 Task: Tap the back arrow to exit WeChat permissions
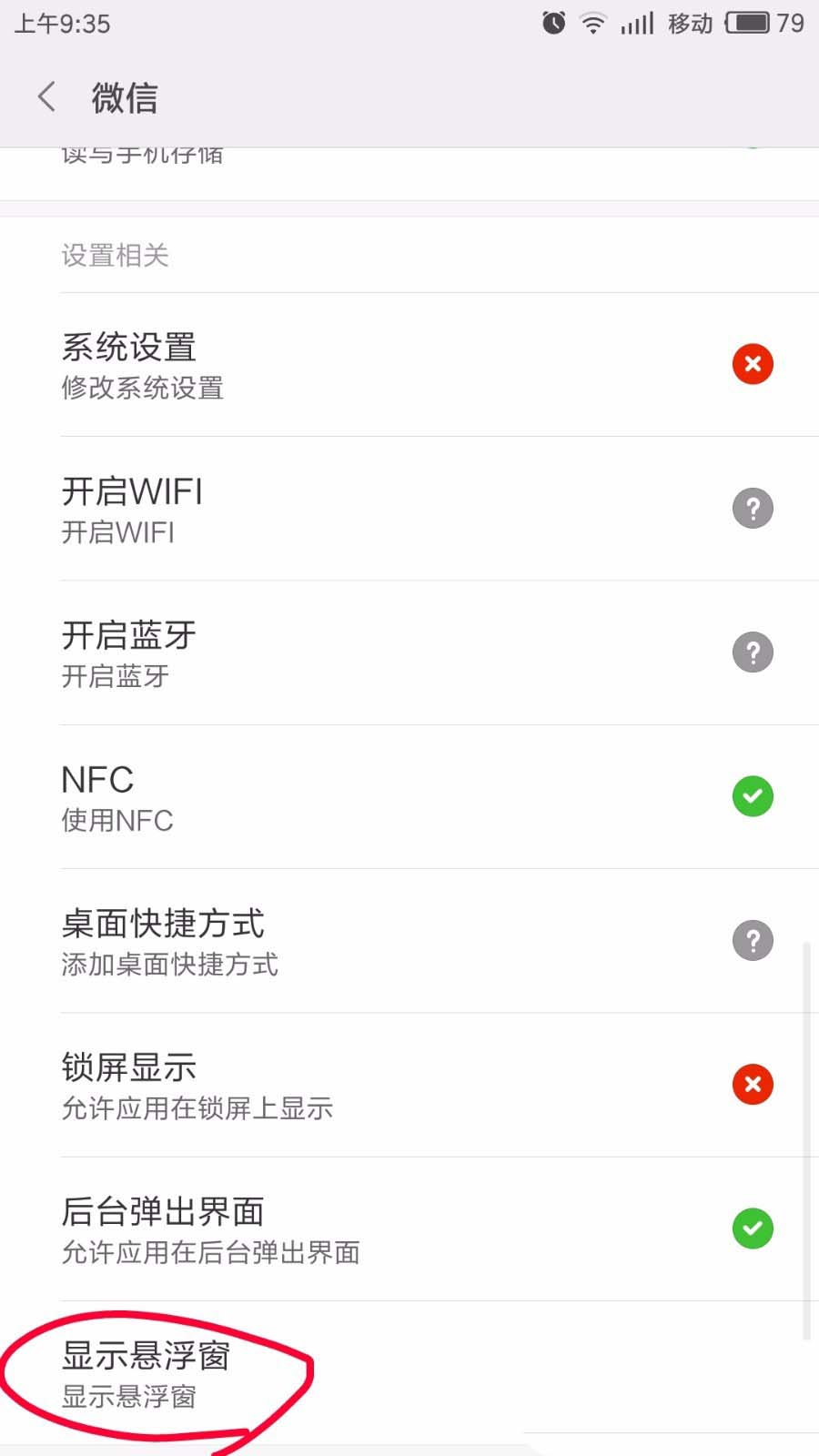coord(45,96)
